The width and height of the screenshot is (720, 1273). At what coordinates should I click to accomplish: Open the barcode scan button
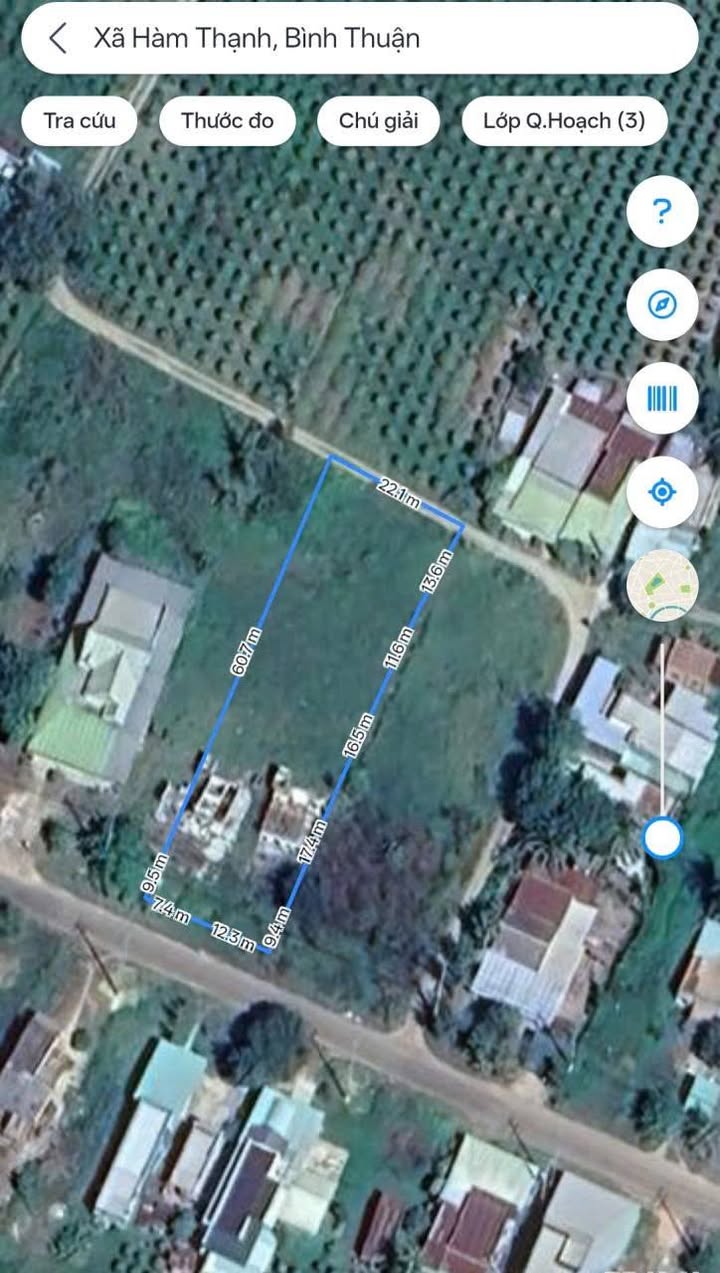pyautogui.click(x=661, y=399)
